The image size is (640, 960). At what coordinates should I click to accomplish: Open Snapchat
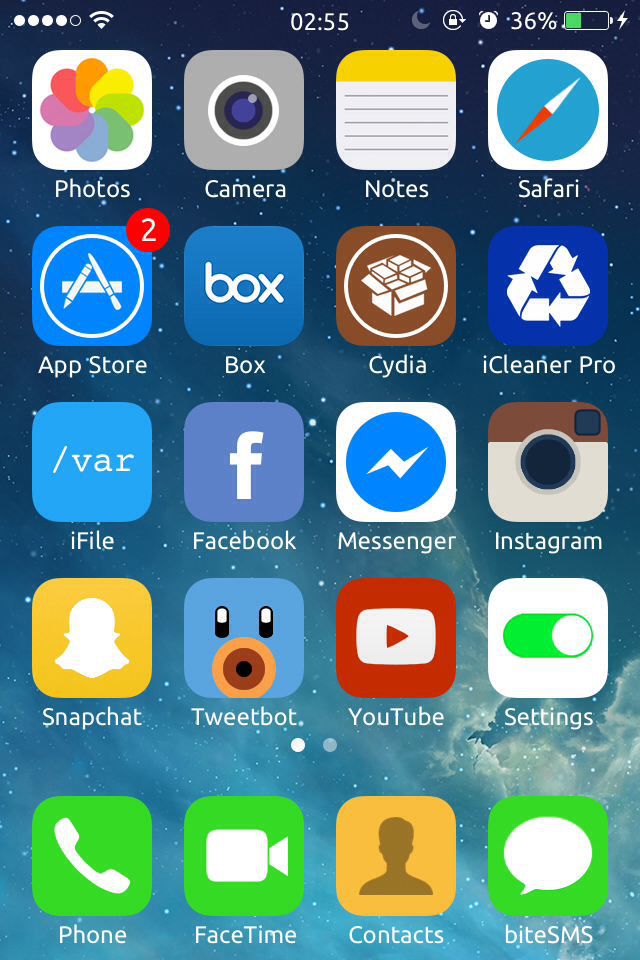tap(92, 638)
